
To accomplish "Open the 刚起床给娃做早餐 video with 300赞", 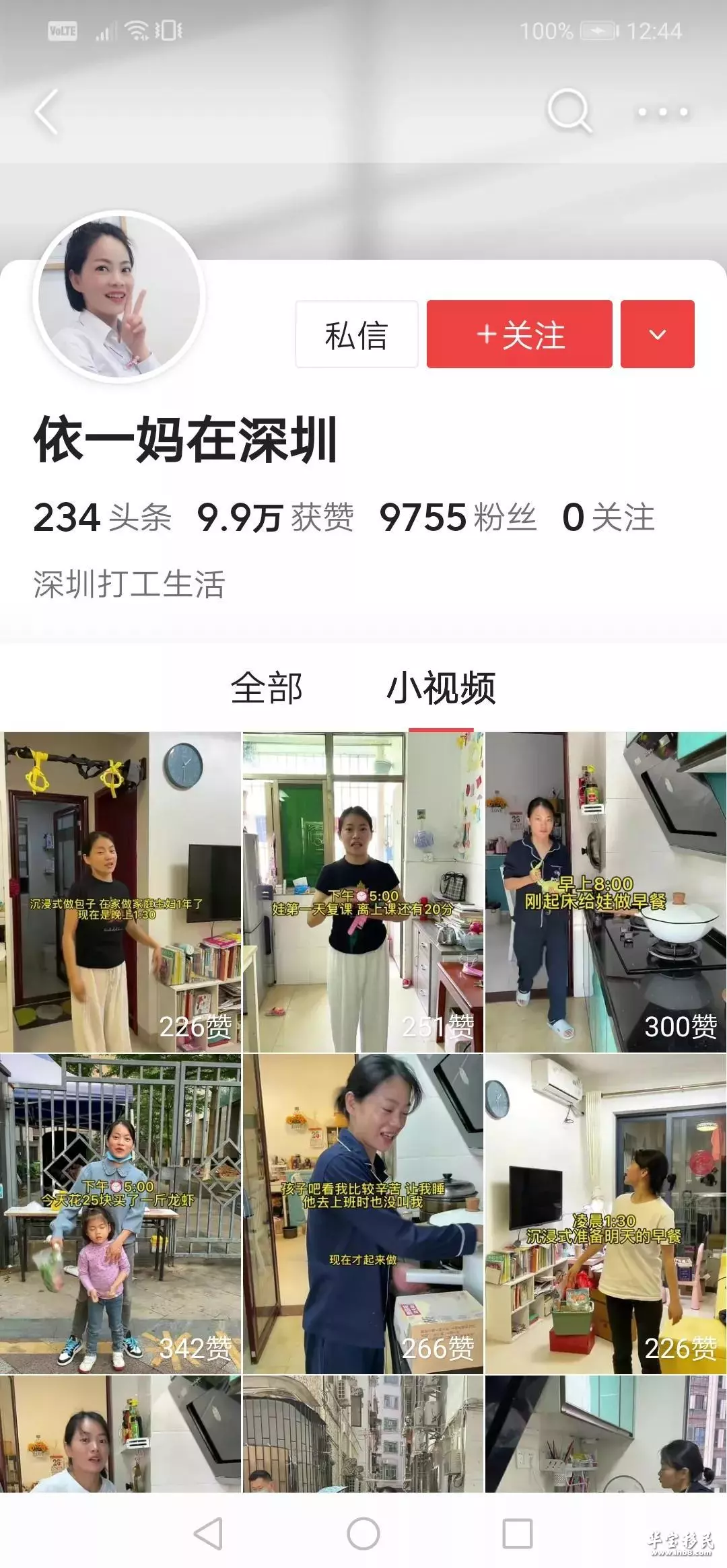I will [606, 892].
